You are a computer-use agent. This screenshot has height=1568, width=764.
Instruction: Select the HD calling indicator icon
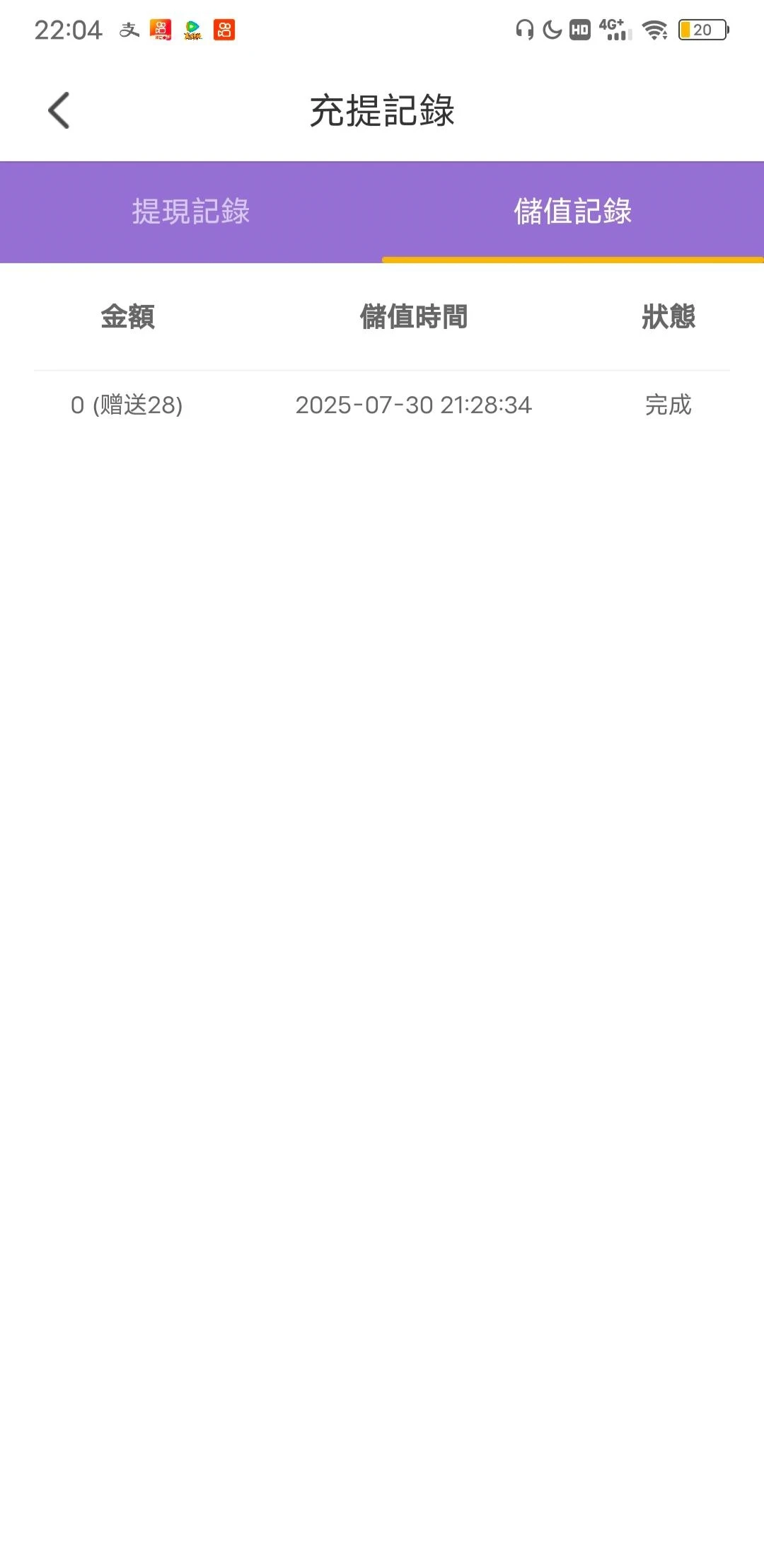click(579, 31)
